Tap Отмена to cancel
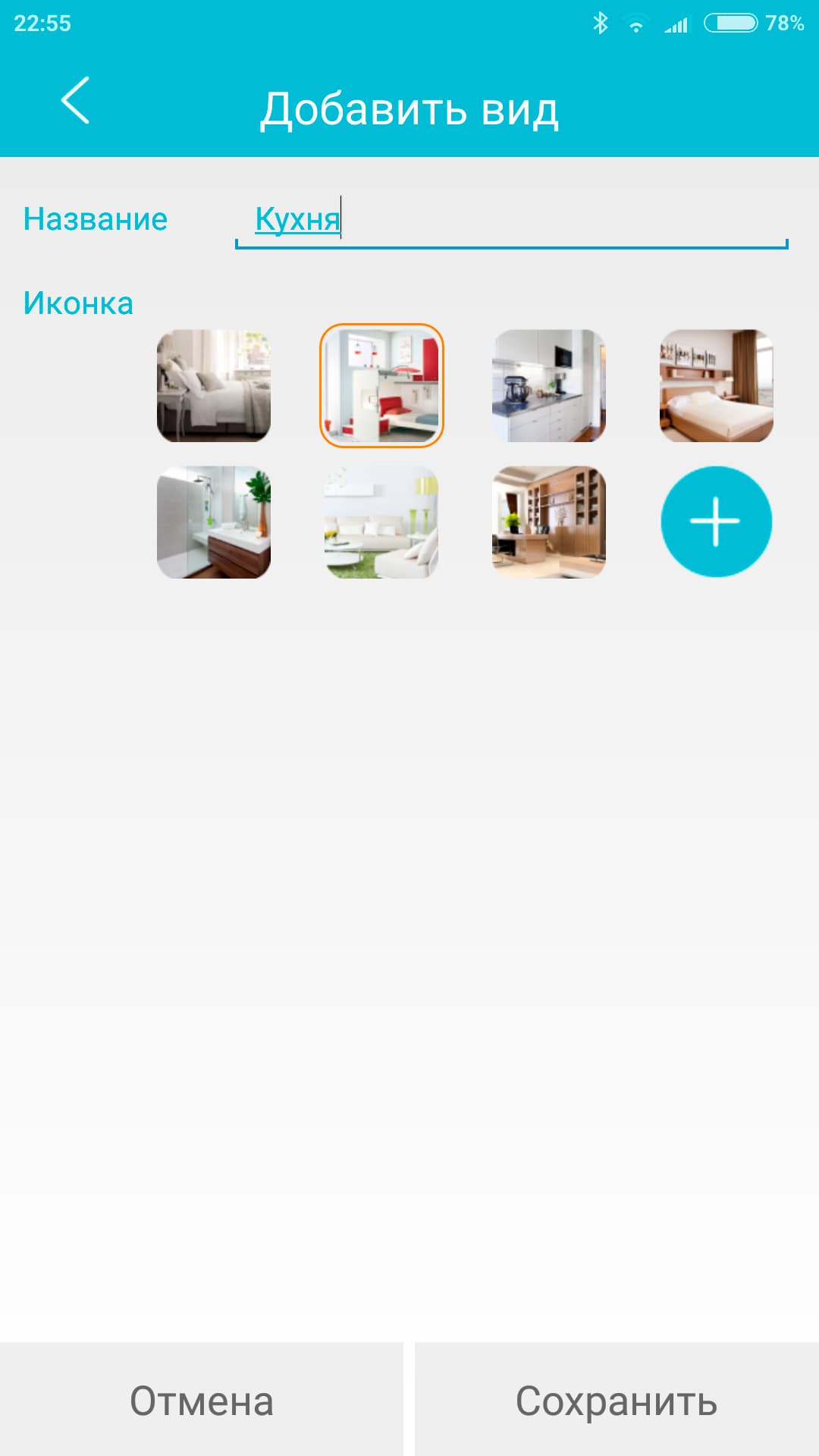Image resolution: width=819 pixels, height=1456 pixels. click(x=202, y=1400)
